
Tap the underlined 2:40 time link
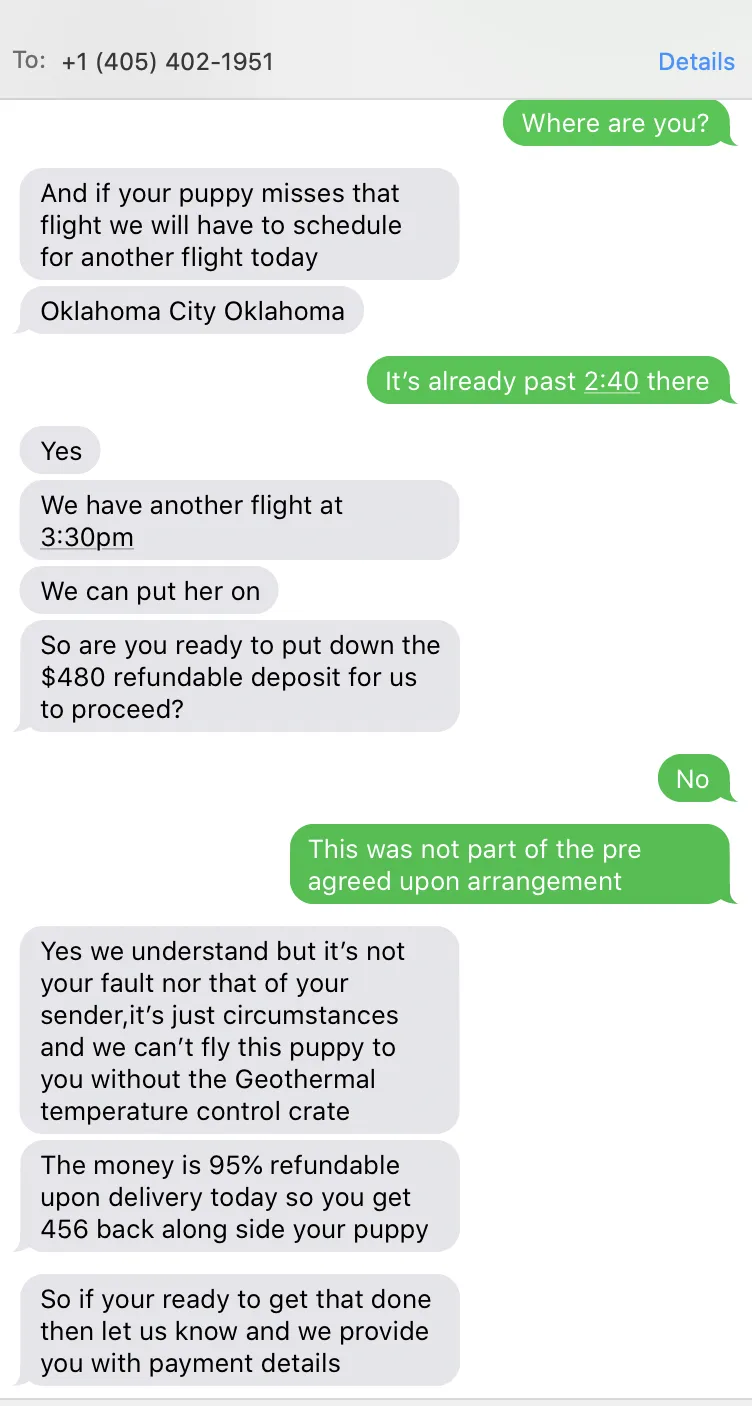point(611,381)
